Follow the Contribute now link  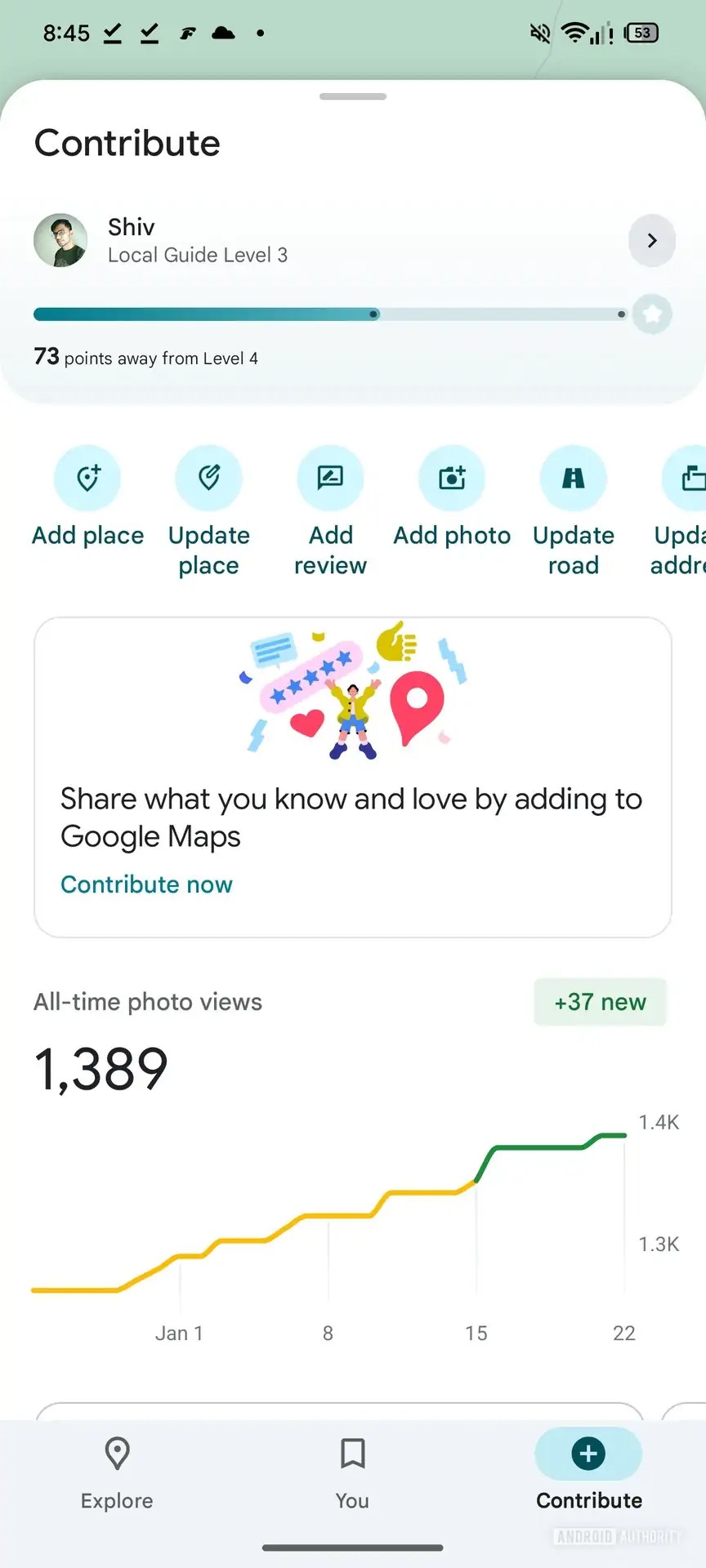[x=146, y=884]
